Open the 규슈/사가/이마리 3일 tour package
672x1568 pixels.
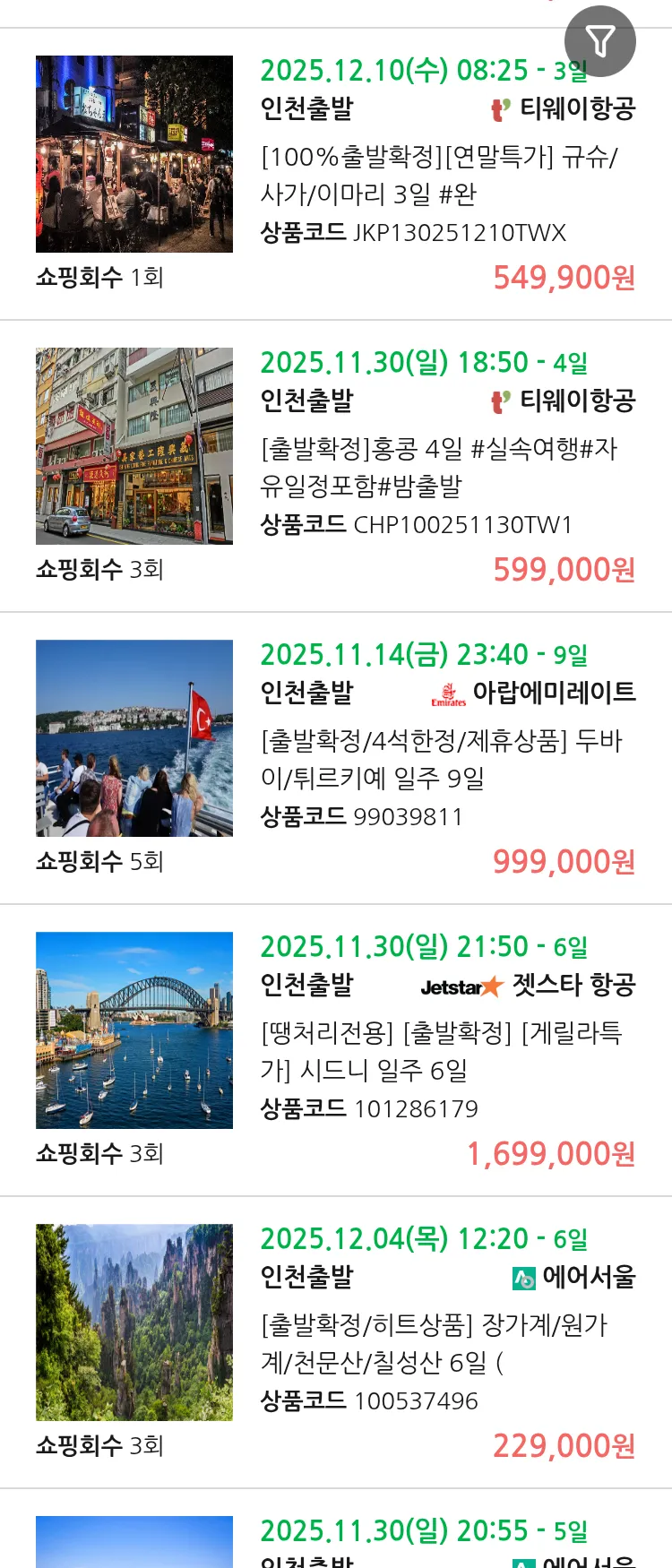pos(438,175)
